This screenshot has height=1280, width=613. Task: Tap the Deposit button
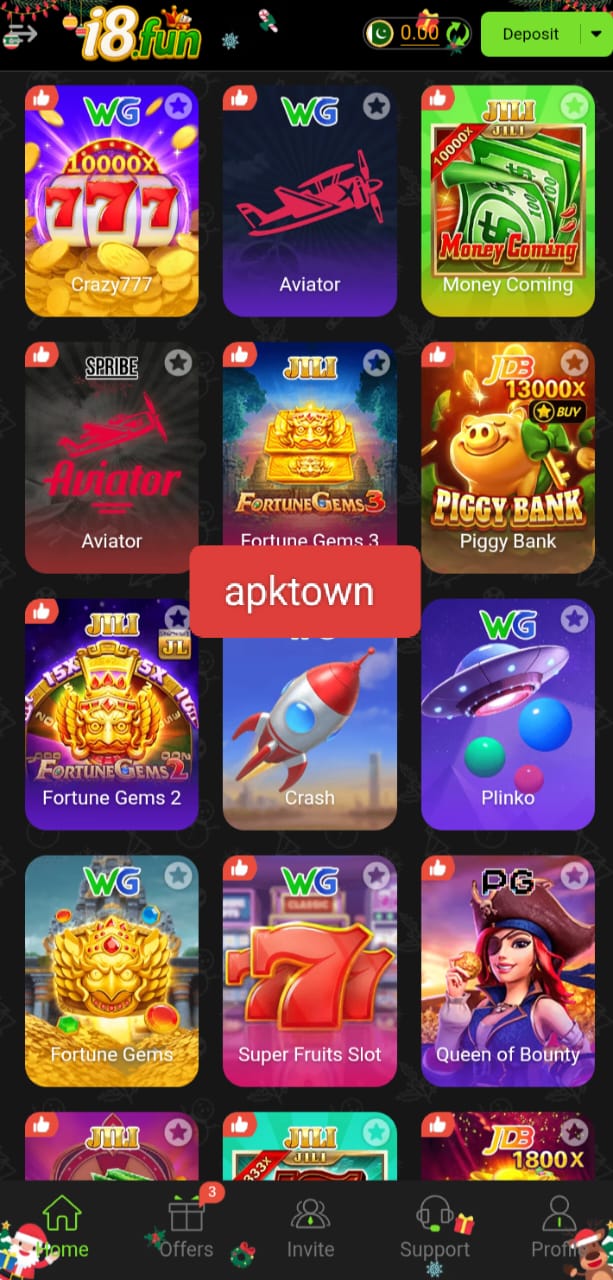(530, 34)
